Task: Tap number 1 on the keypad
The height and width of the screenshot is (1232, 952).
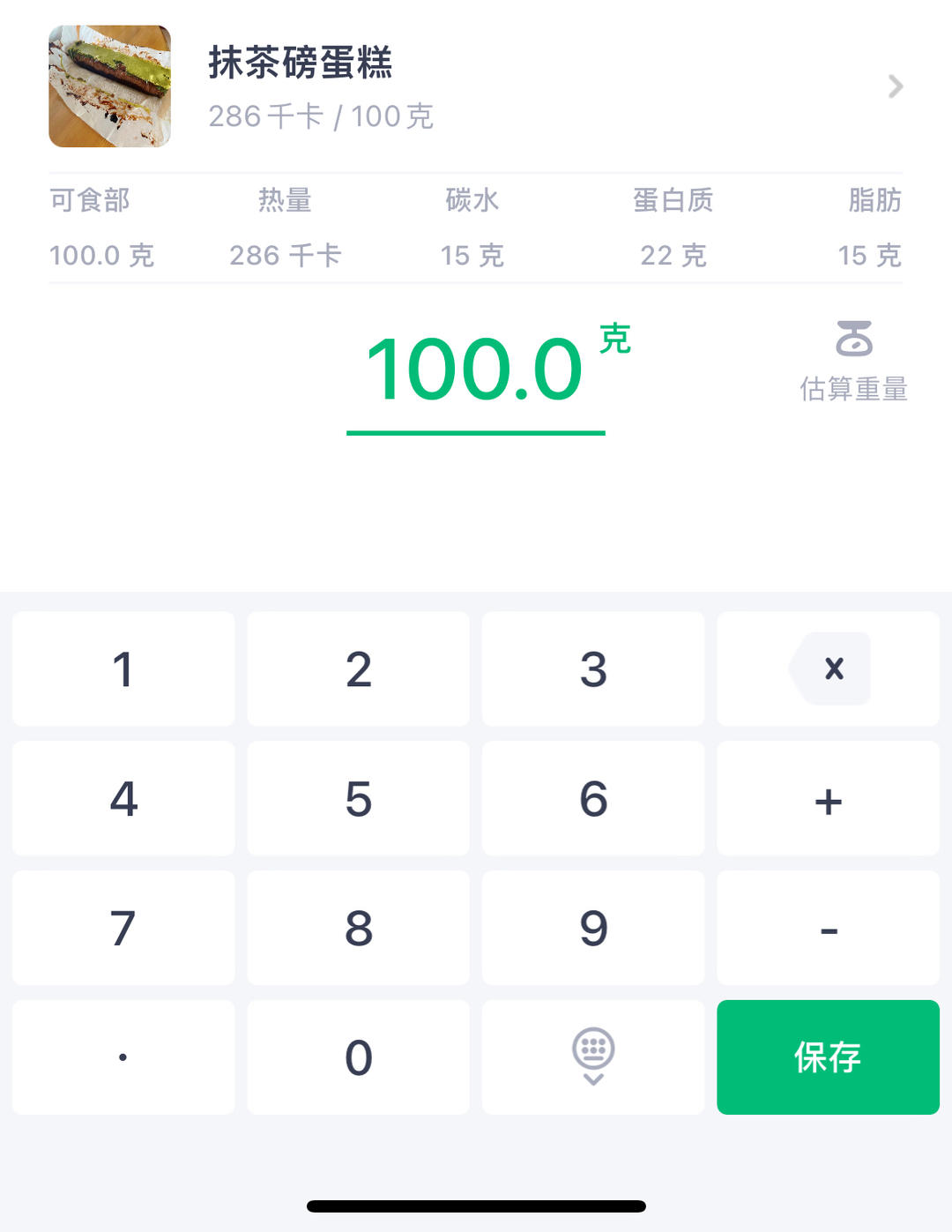Action: (x=123, y=669)
